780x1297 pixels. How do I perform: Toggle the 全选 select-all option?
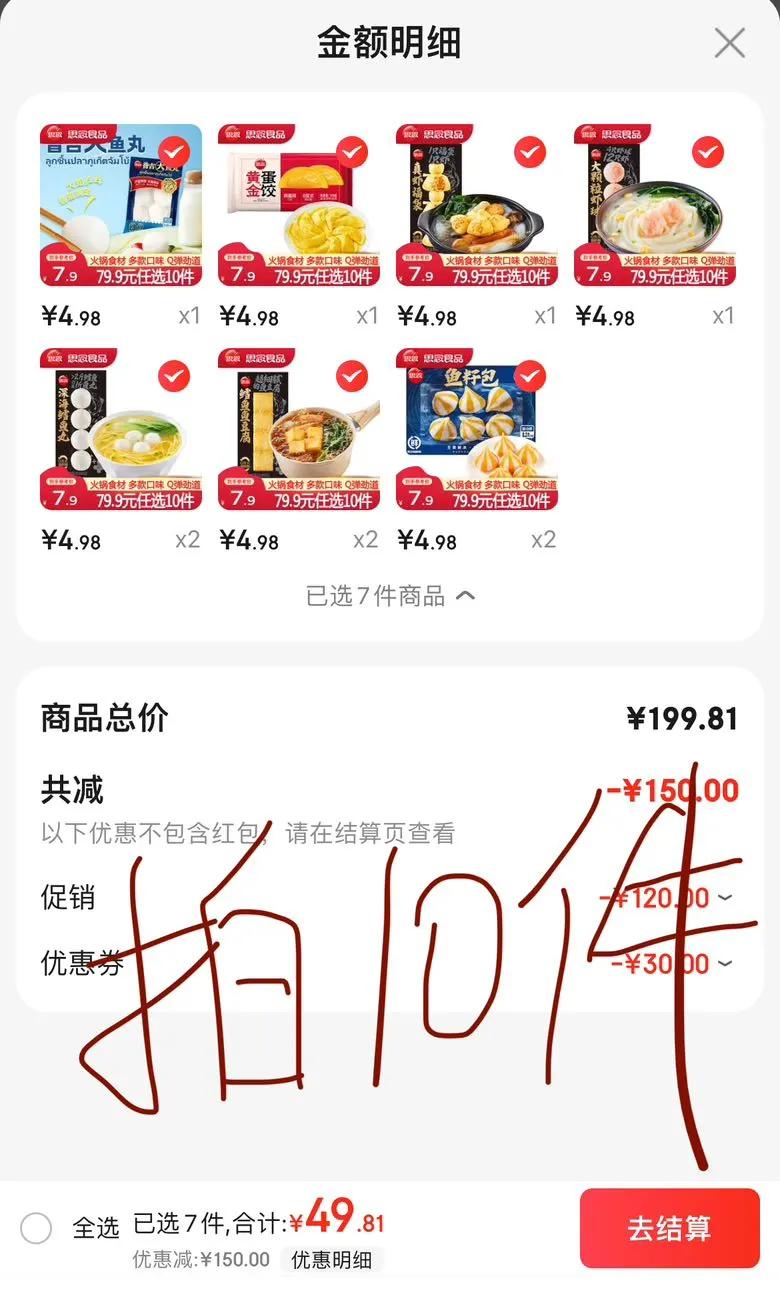37,1227
